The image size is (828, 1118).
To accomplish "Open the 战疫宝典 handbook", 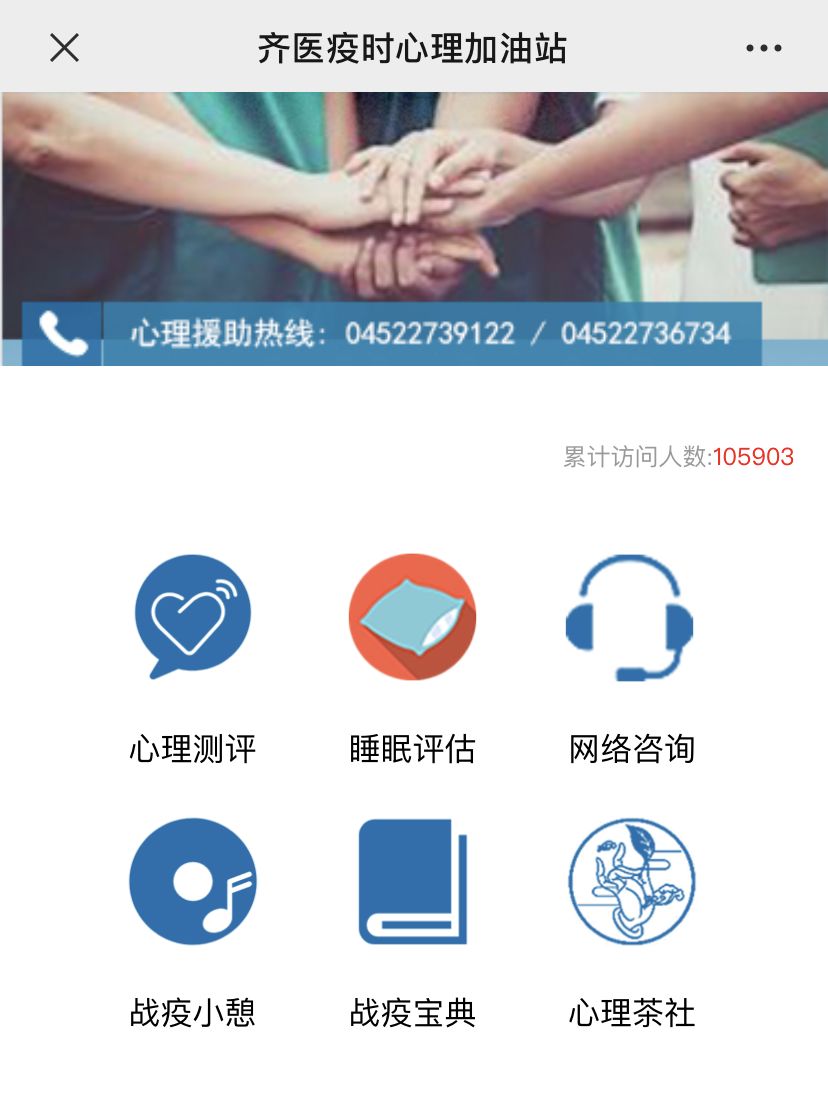I will tap(412, 882).
